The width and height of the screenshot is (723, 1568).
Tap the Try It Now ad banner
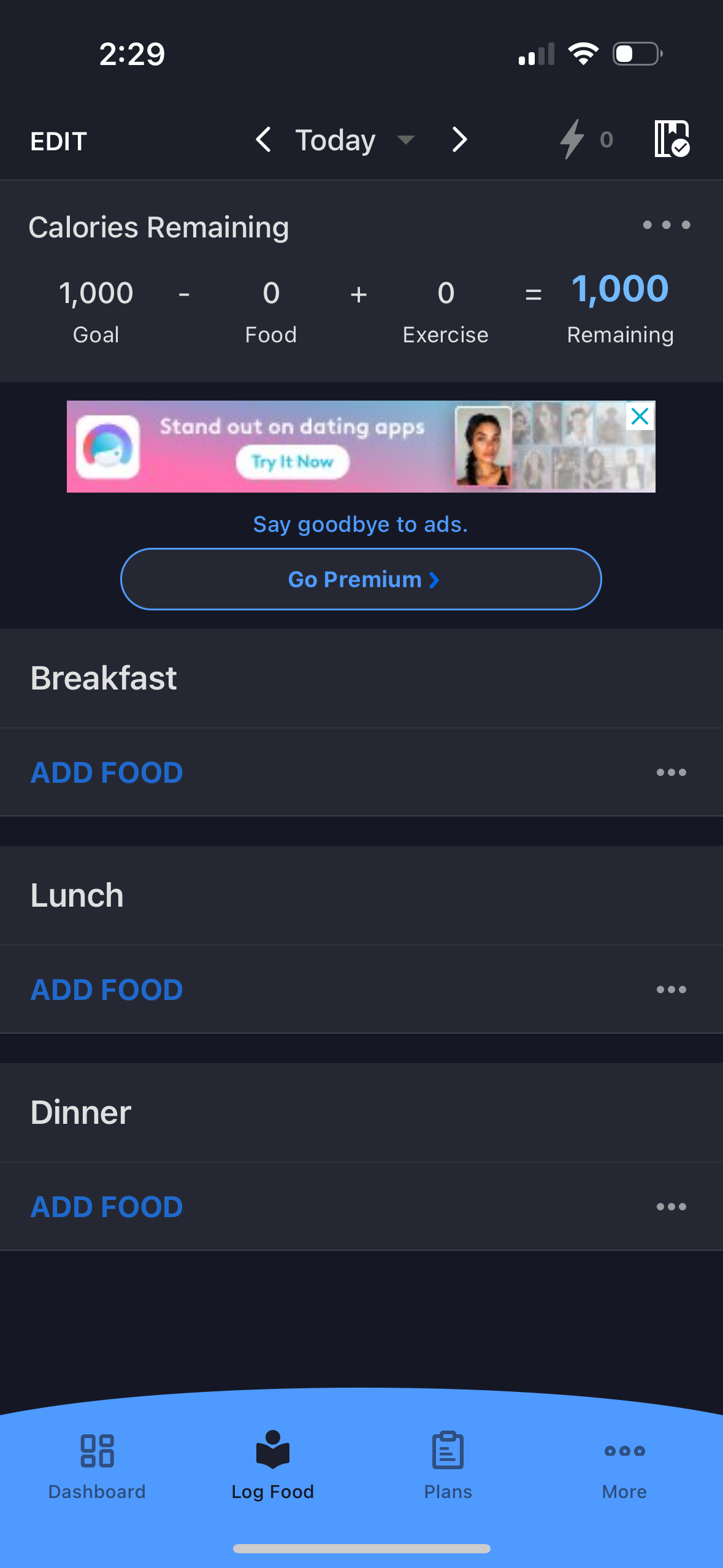293,462
